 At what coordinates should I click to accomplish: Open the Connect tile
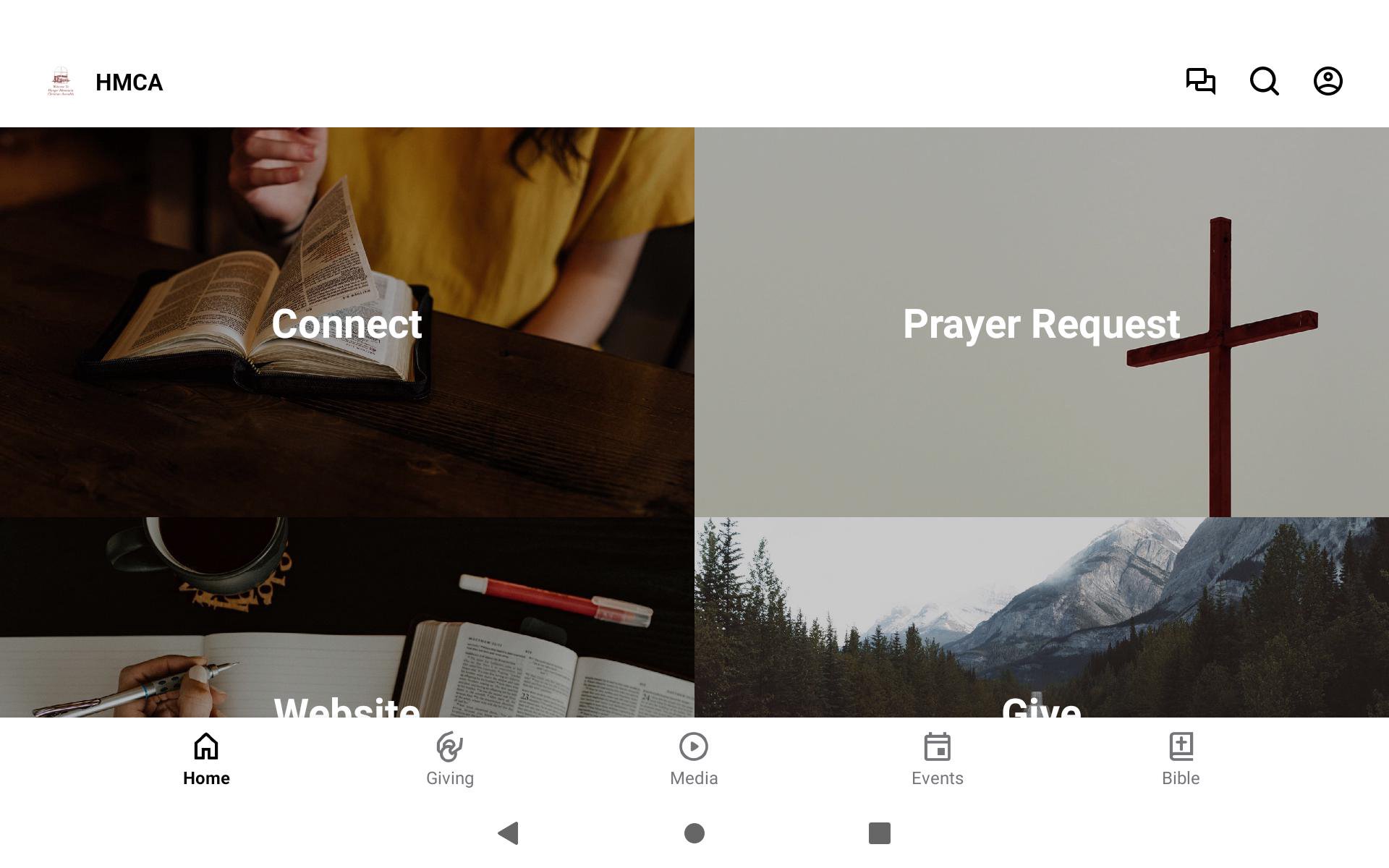(347, 323)
